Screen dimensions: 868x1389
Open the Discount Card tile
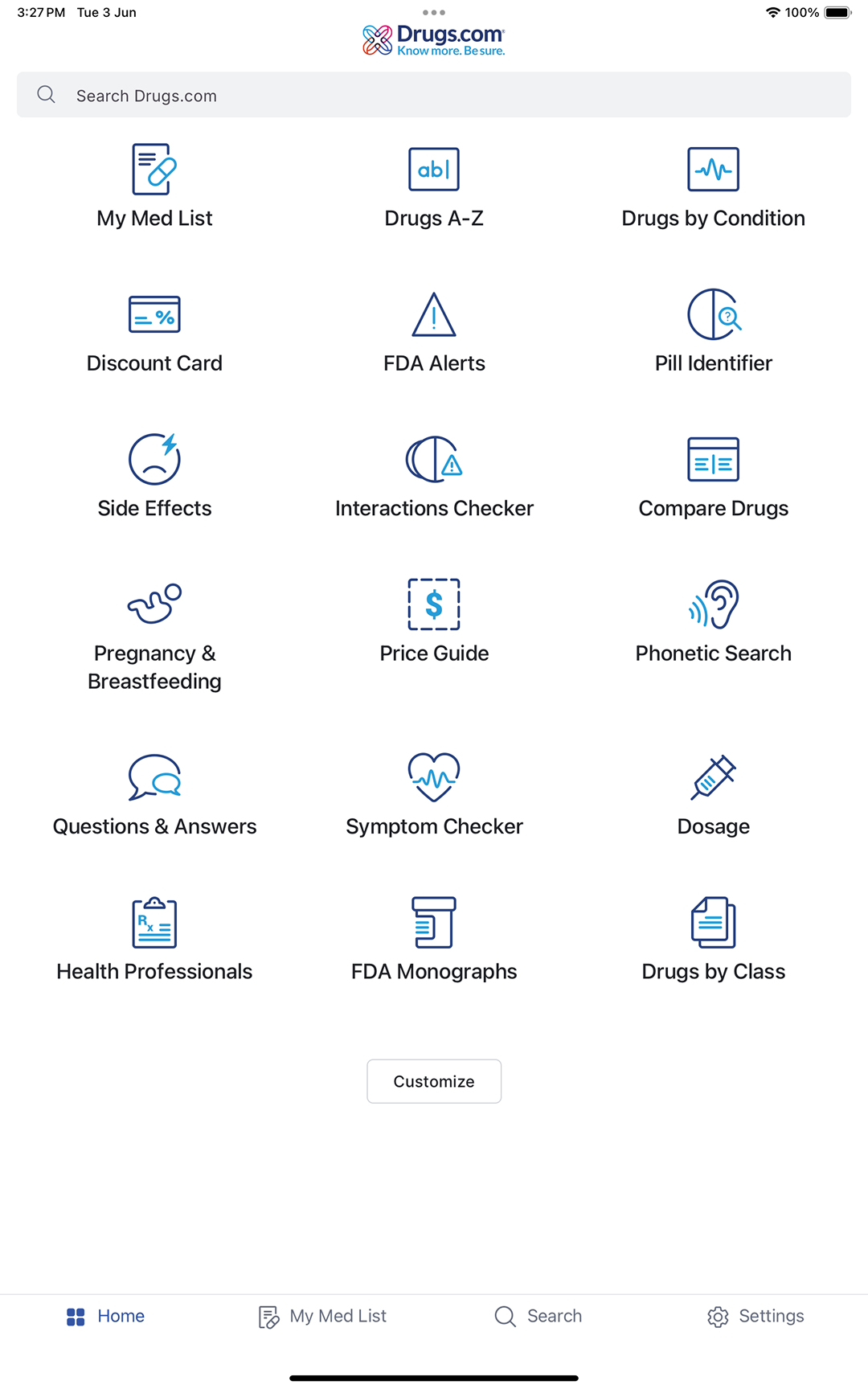(154, 332)
